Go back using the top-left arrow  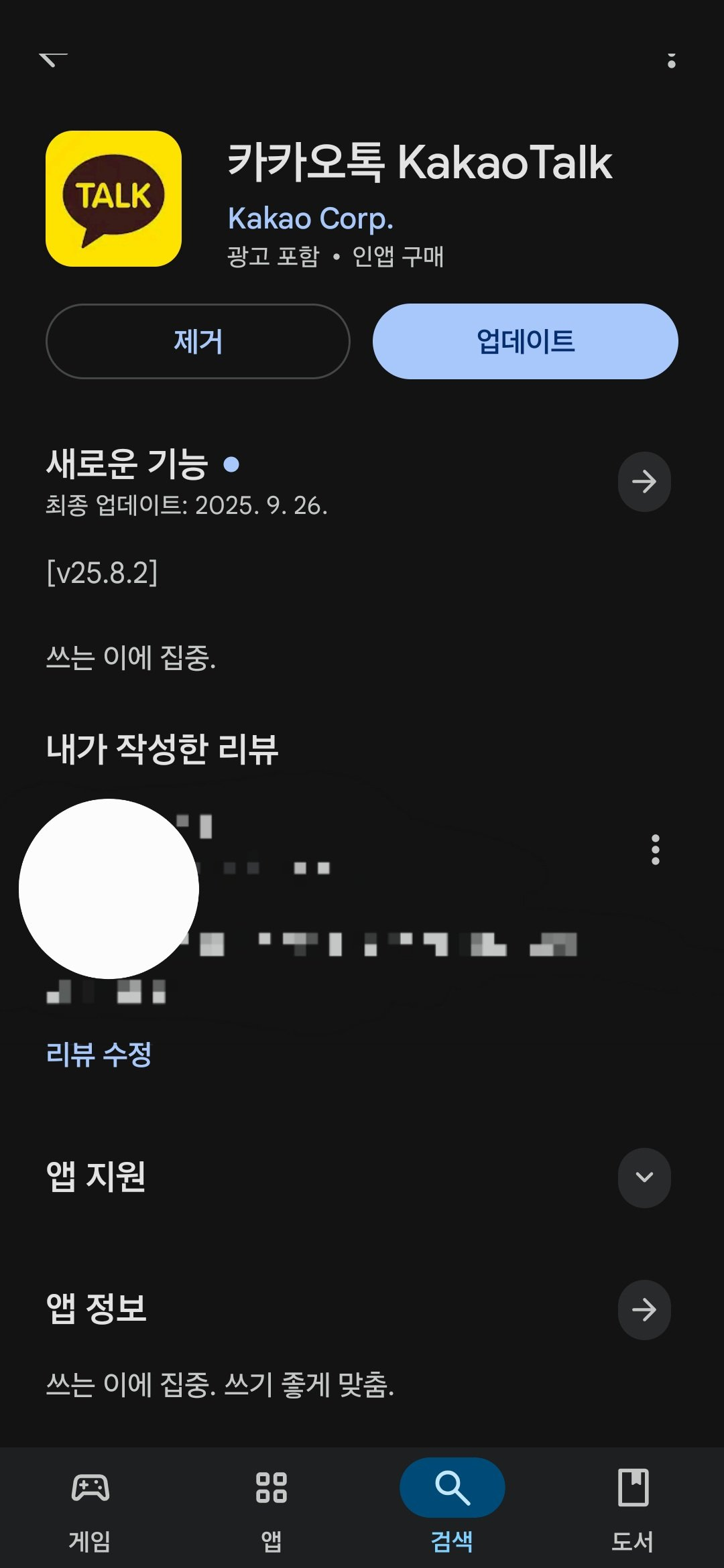coord(52,60)
